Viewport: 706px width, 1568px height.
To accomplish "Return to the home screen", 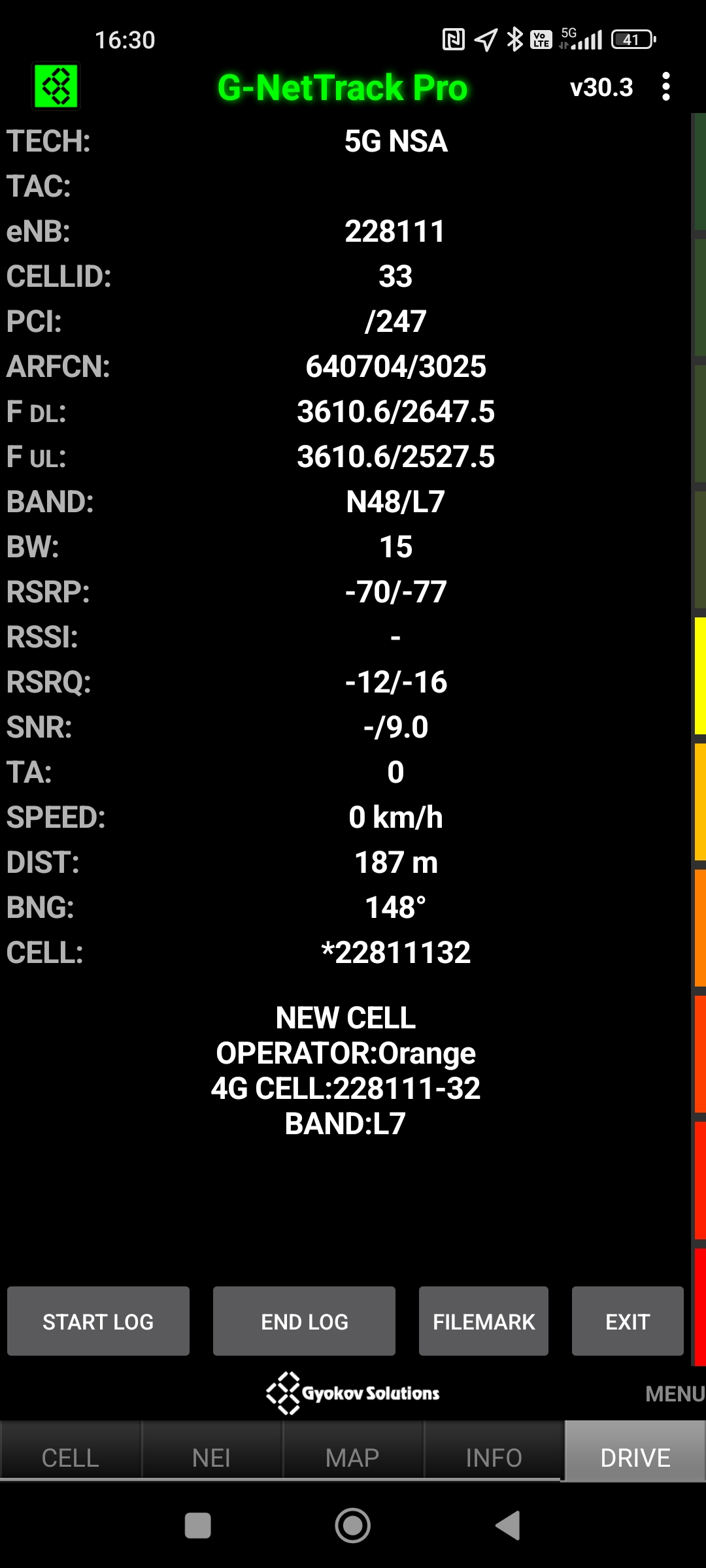I will pyautogui.click(x=353, y=1526).
